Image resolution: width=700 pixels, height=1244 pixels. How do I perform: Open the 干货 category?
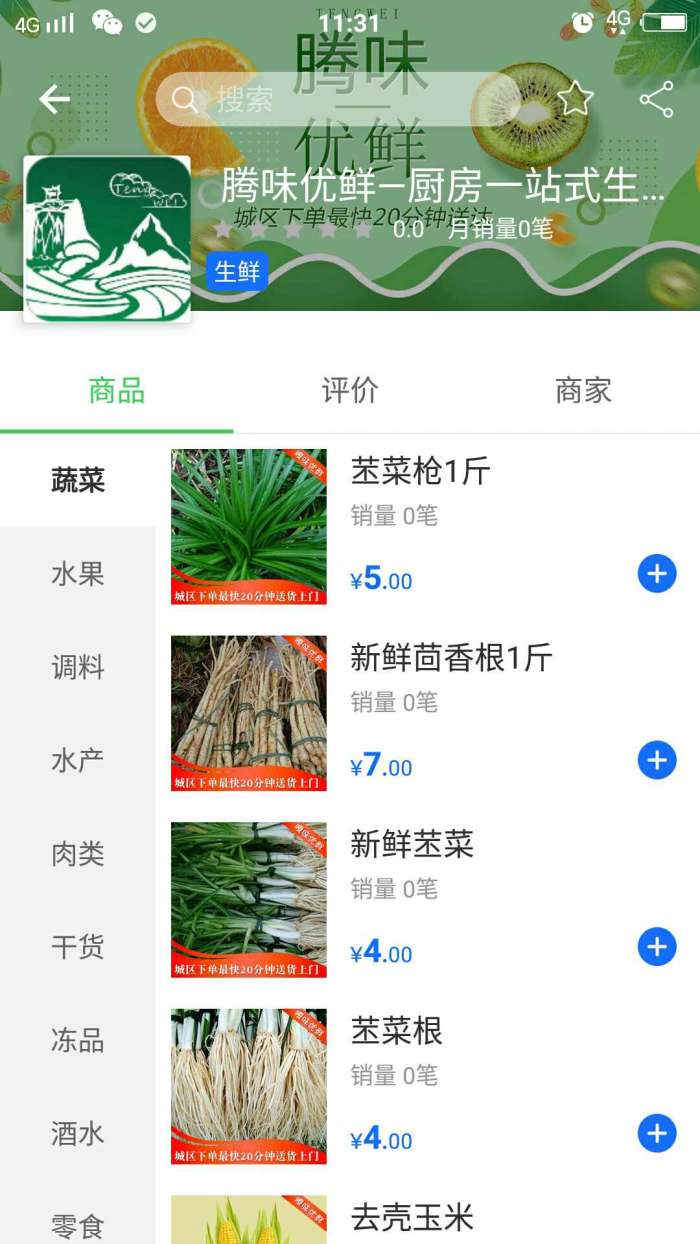coord(78,947)
